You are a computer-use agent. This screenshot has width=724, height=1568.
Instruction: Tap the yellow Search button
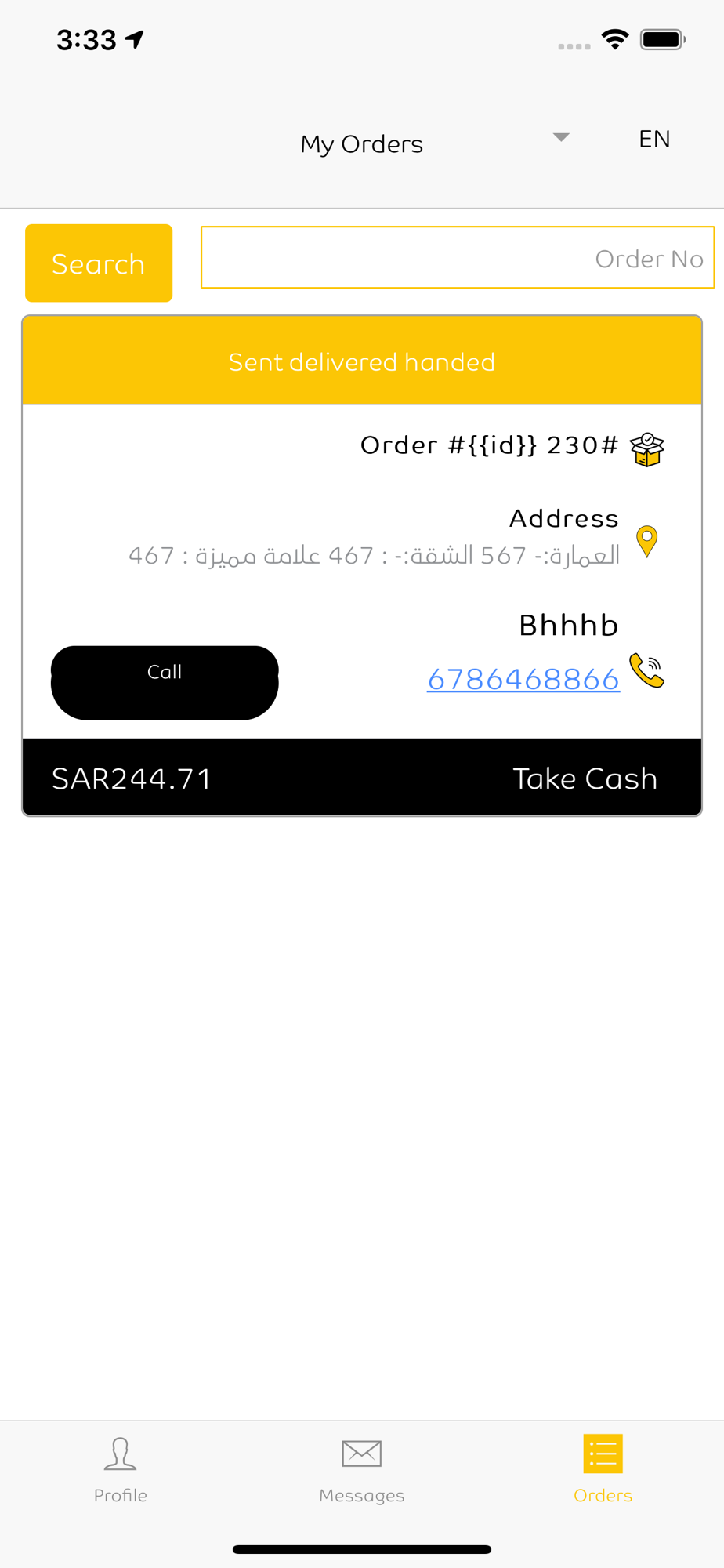[99, 263]
